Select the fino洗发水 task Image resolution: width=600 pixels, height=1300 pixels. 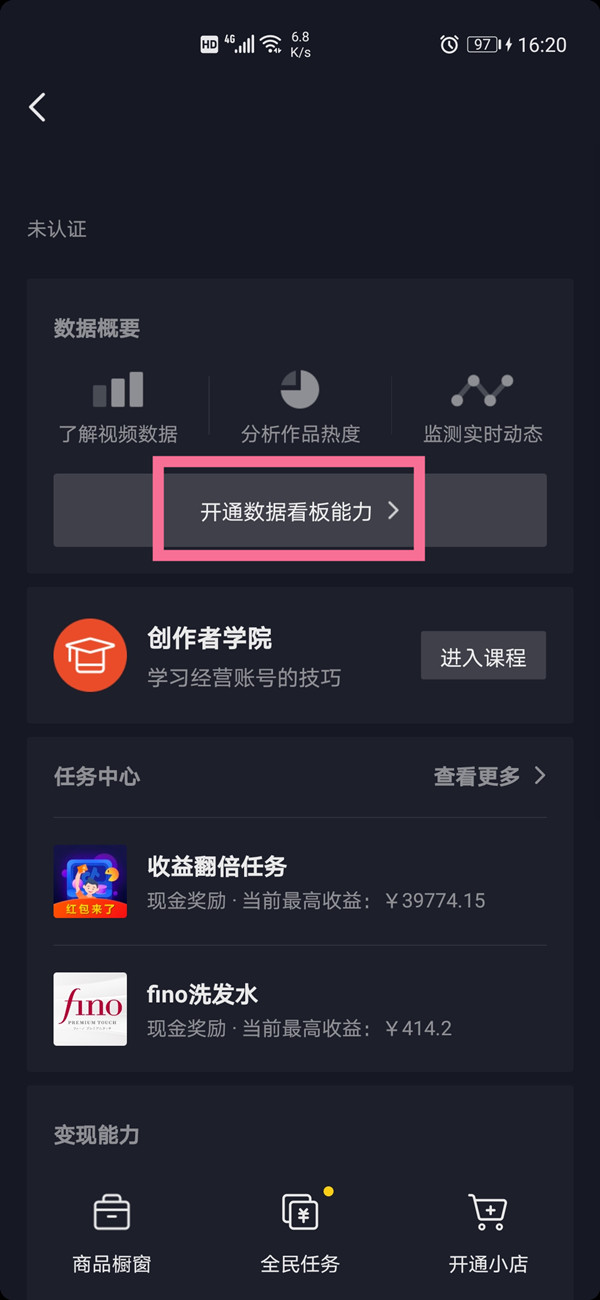pyautogui.click(x=300, y=1009)
